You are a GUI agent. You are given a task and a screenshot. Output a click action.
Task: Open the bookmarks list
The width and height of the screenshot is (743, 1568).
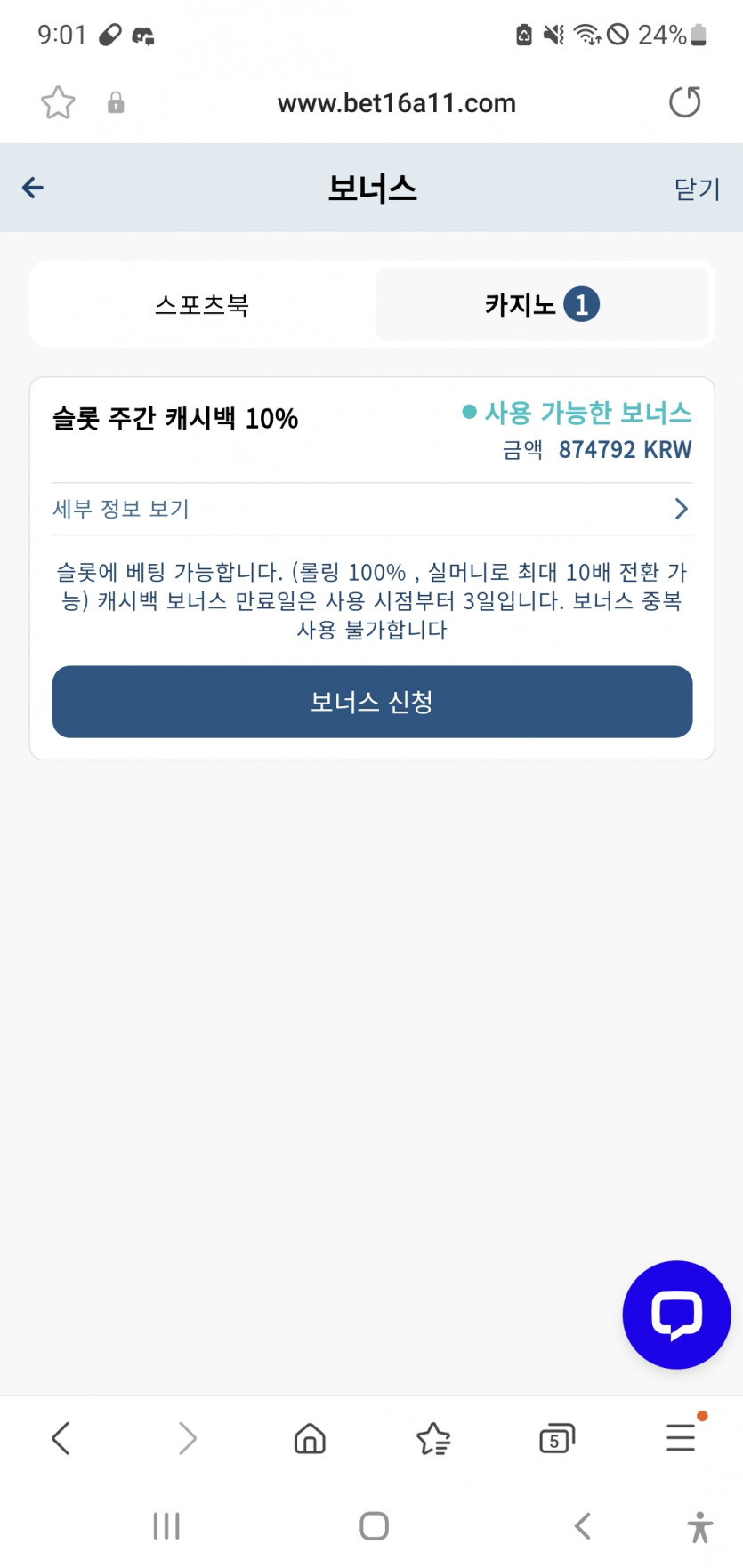433,1437
